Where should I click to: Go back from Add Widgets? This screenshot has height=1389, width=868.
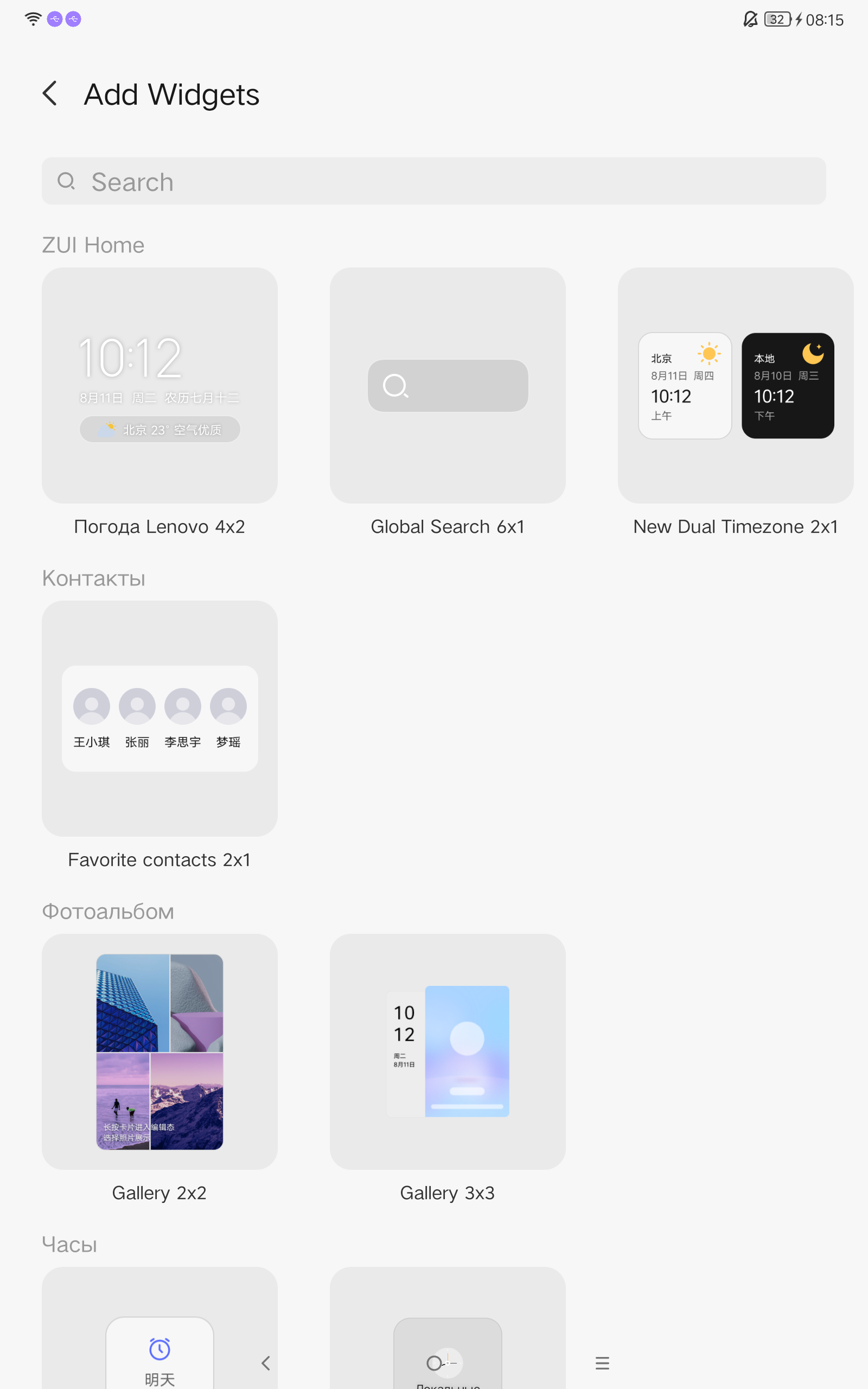[x=50, y=93]
